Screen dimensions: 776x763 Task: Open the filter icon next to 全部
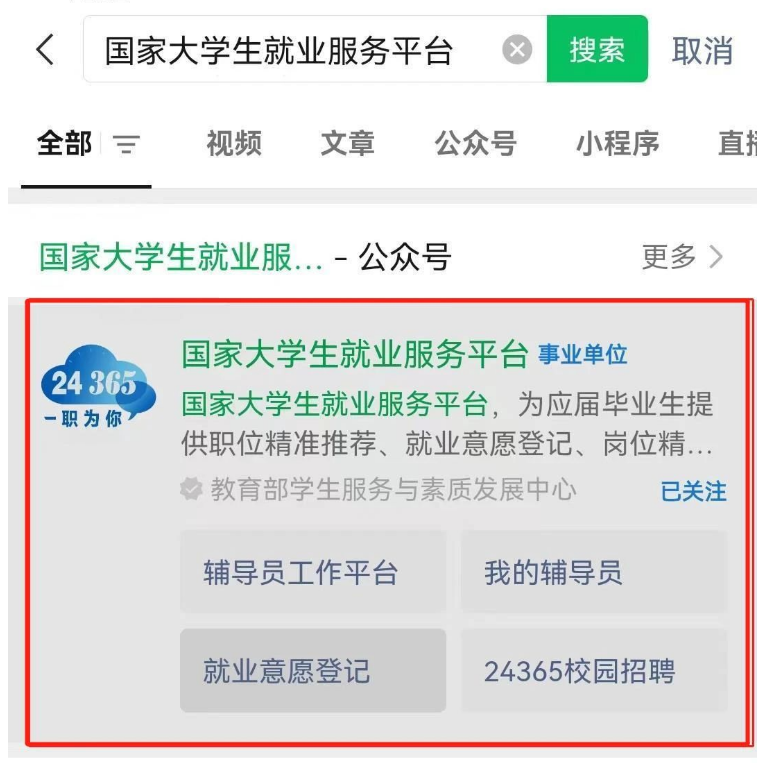coord(126,146)
